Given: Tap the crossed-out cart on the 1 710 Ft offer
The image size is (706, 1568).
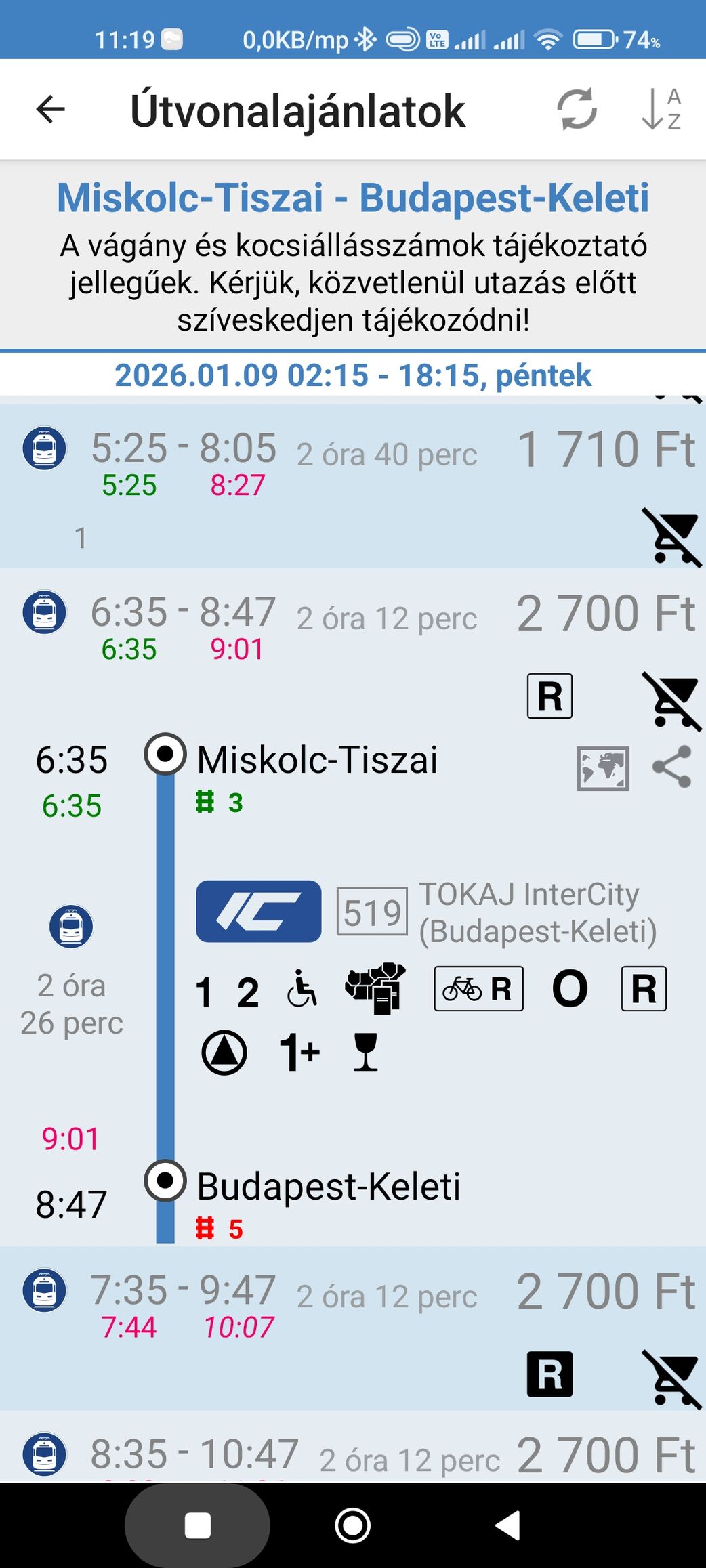Looking at the screenshot, I should point(671,536).
